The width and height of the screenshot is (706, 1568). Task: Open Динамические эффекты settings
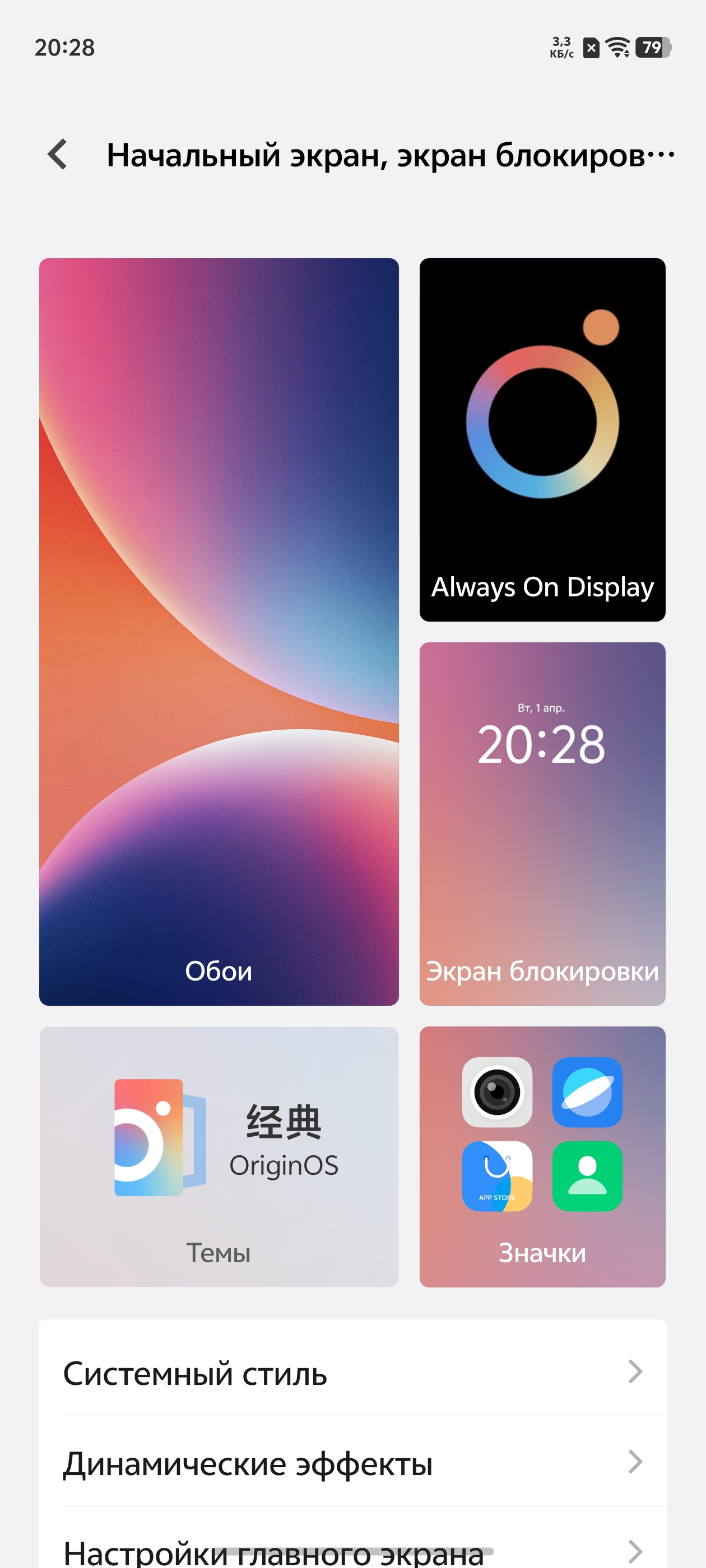point(352,1462)
